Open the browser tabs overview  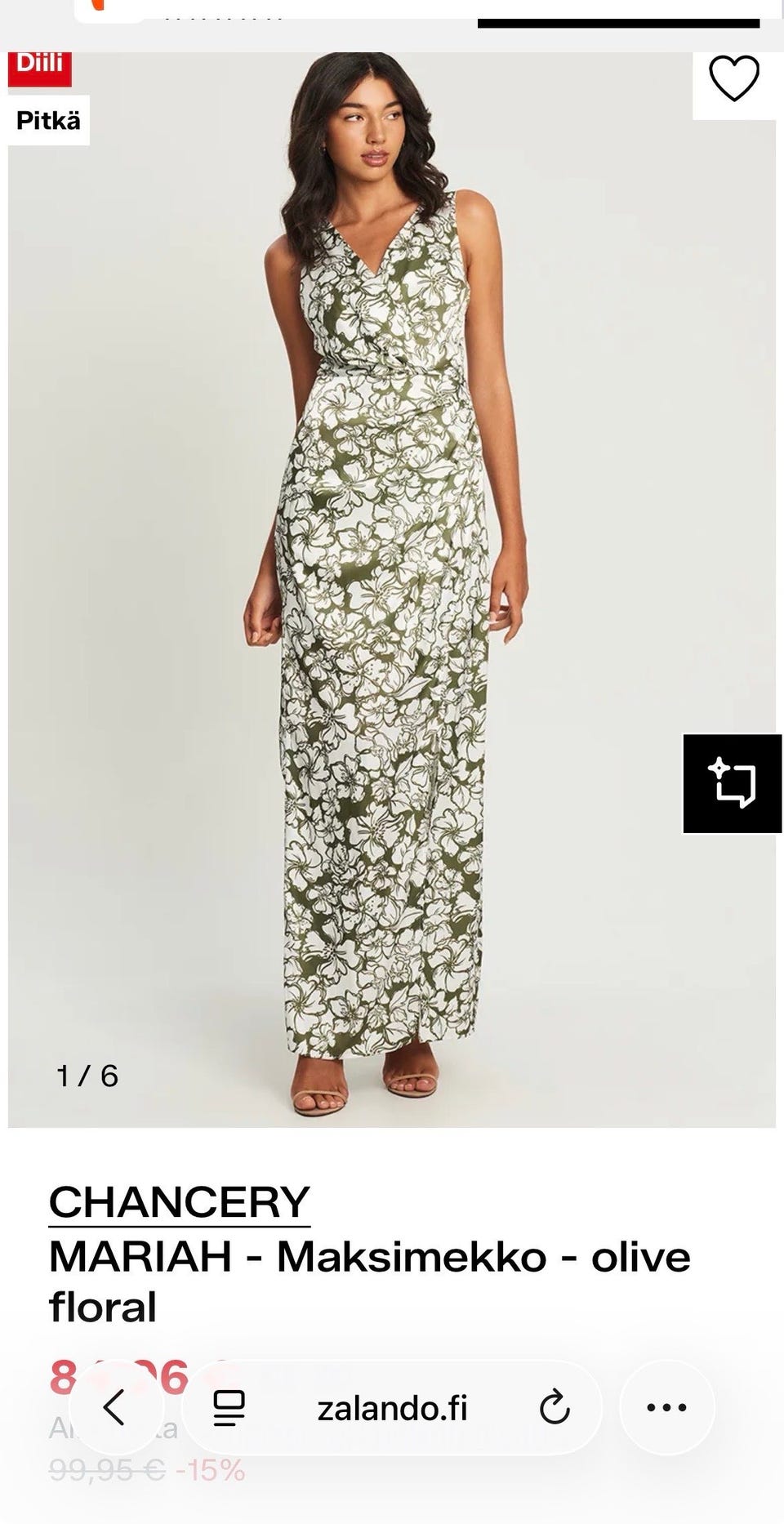[x=229, y=1407]
